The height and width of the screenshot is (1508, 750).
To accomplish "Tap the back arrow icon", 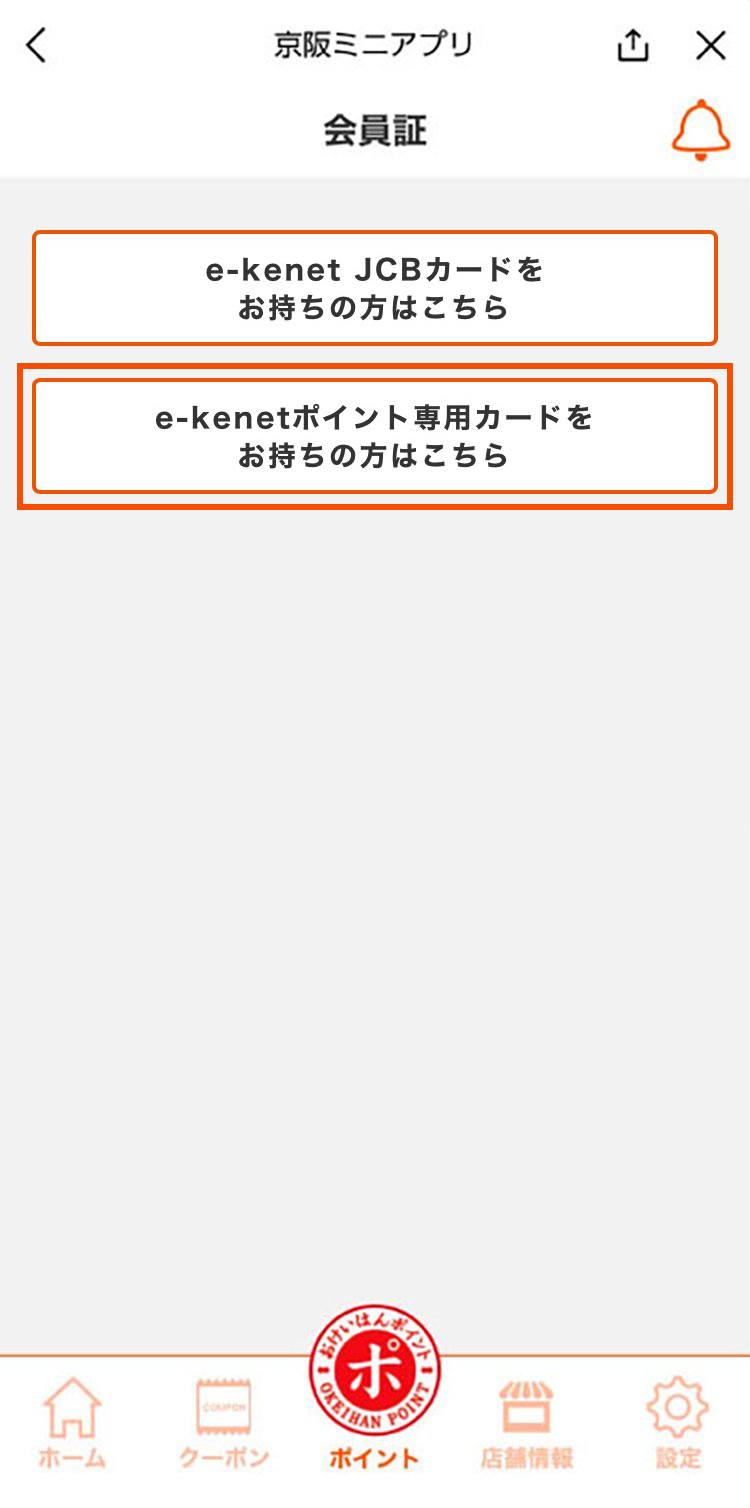I will click(x=36, y=44).
